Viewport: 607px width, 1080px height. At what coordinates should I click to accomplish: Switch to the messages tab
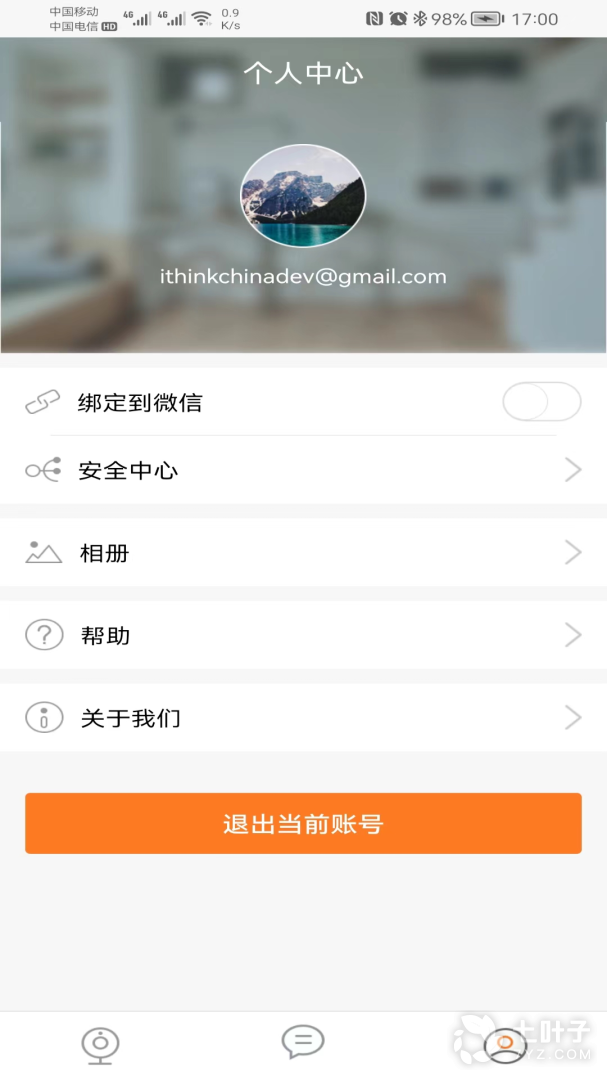(303, 1042)
